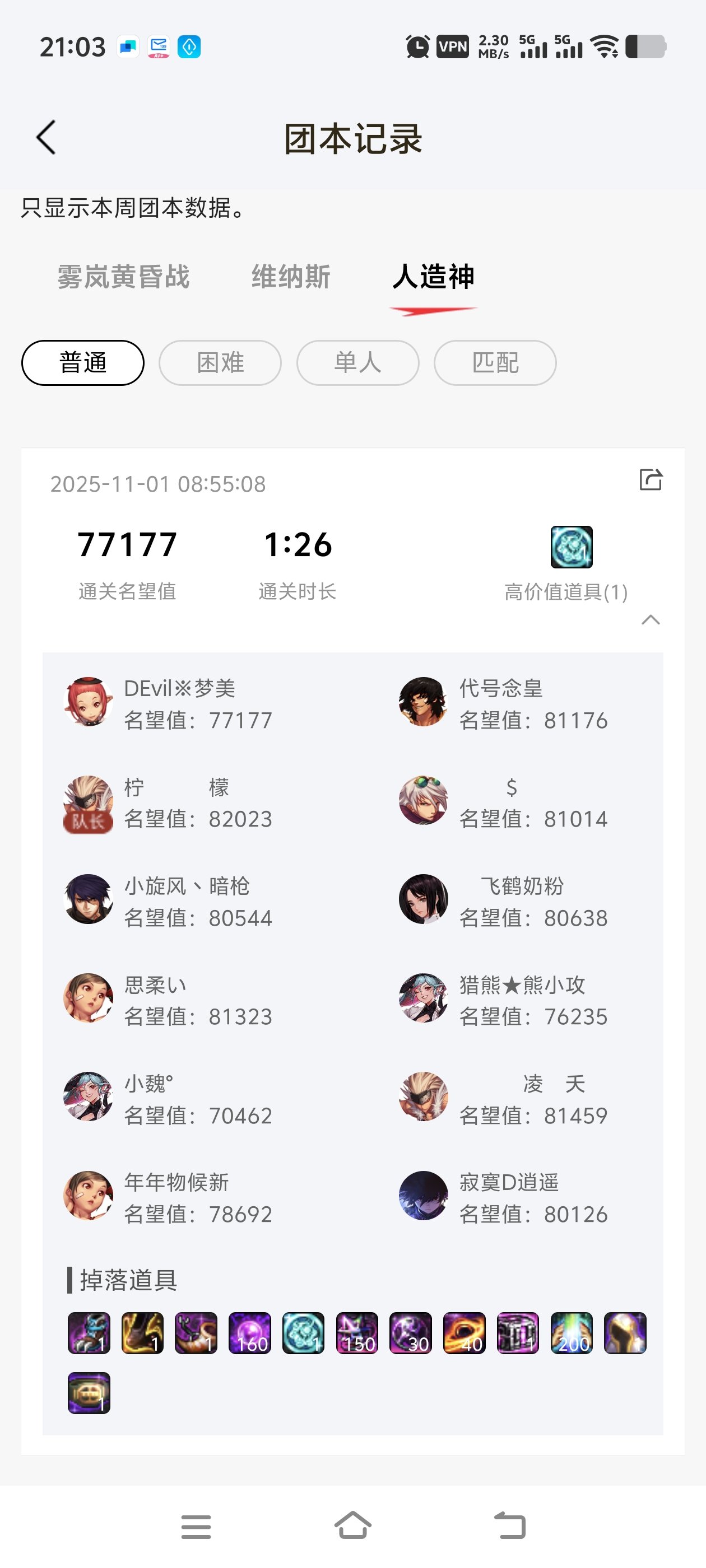This screenshot has width=706, height=1568.
Task: Choose the 匹配 mode chip
Action: [x=495, y=363]
